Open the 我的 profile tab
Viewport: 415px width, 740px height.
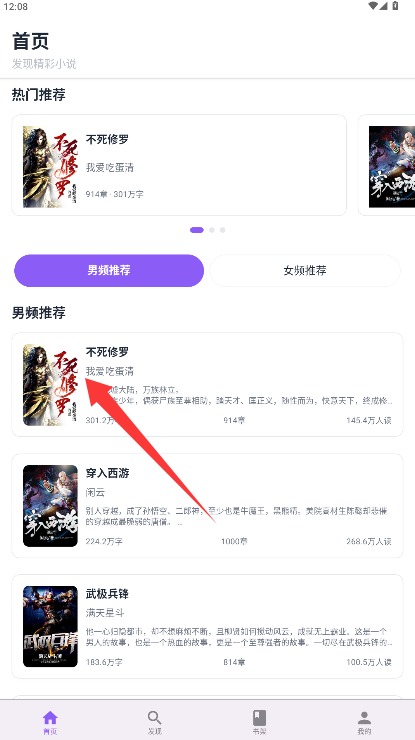coord(364,723)
